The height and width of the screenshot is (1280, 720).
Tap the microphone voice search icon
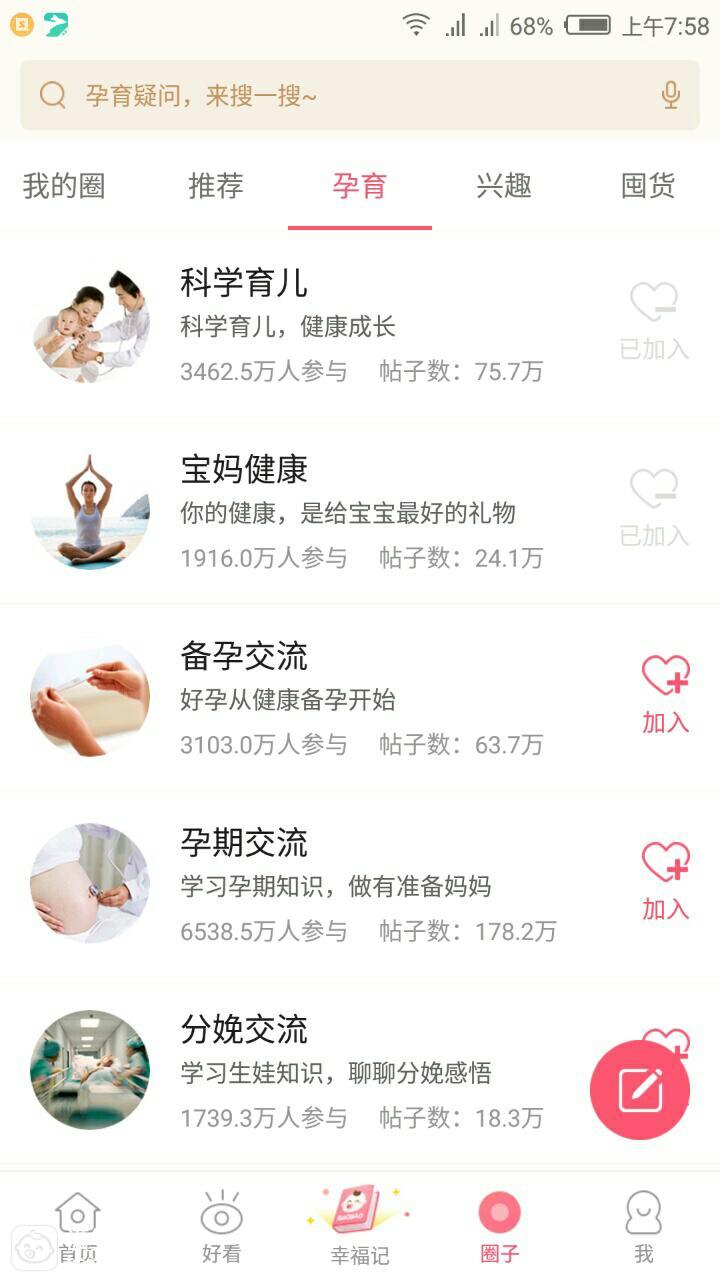coord(670,95)
